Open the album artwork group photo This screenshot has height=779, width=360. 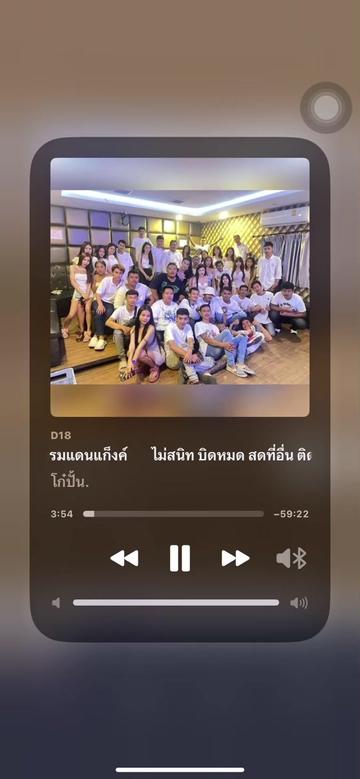(x=180, y=287)
